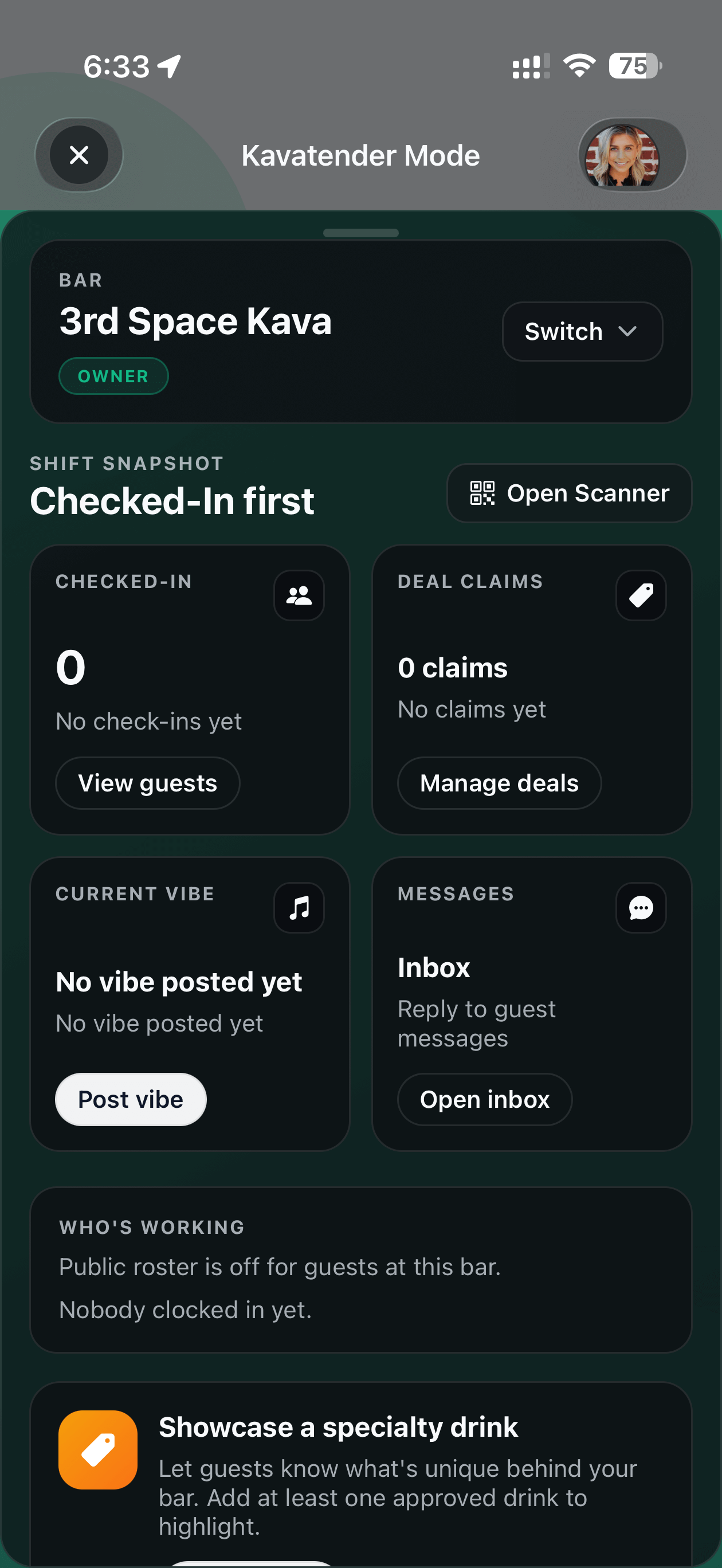722x1568 pixels.
Task: View checked-in guests
Action: pyautogui.click(x=147, y=783)
